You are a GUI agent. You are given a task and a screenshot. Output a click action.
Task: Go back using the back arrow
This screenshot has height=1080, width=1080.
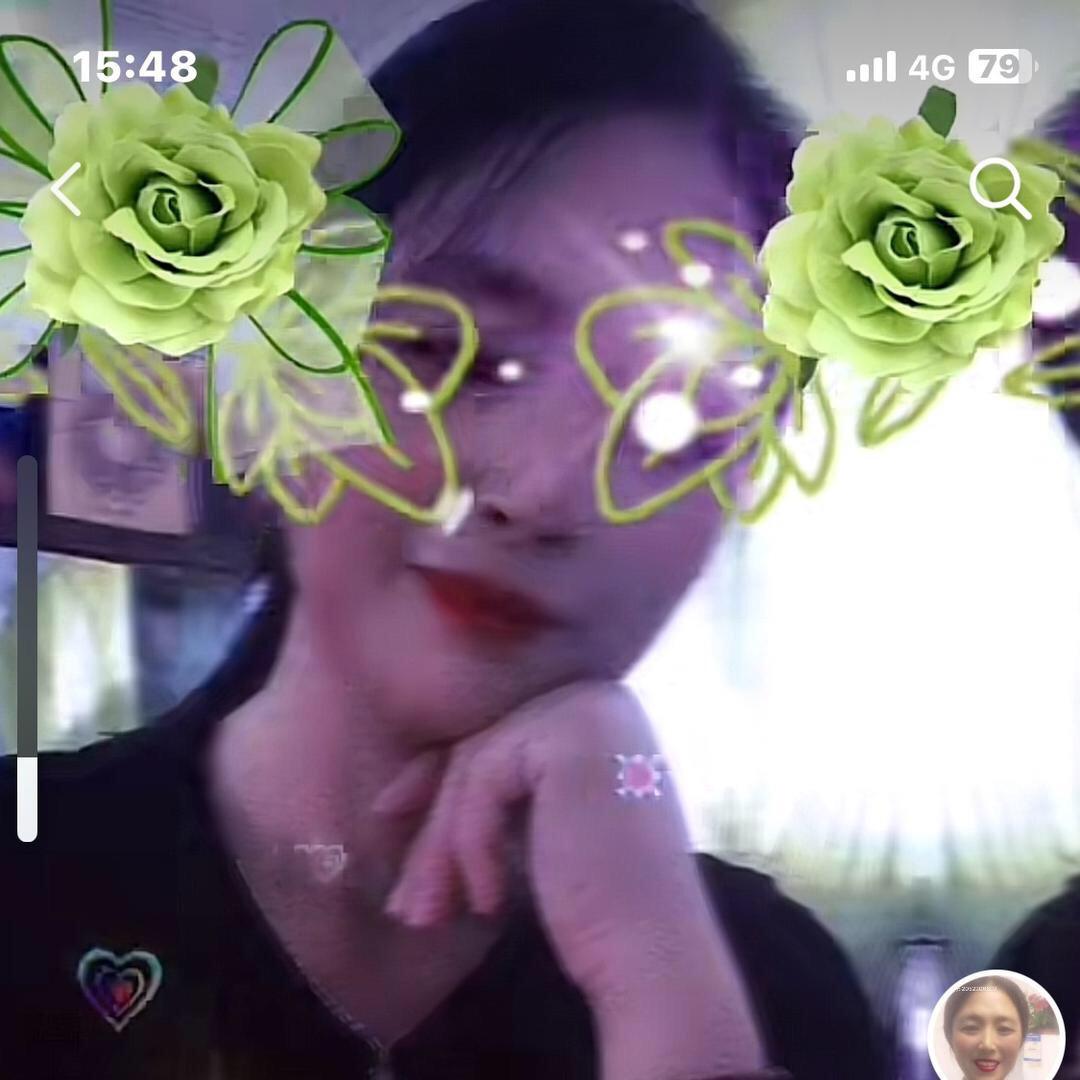coord(66,189)
